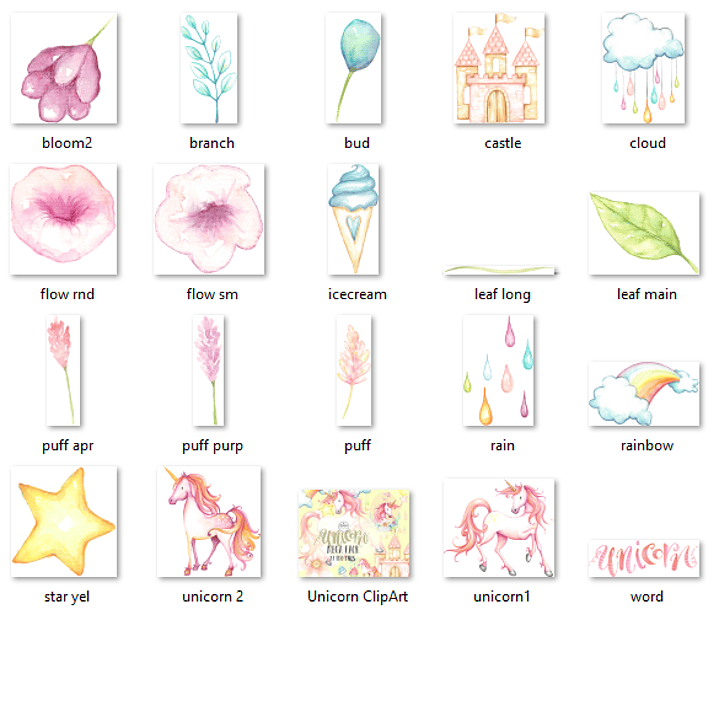The height and width of the screenshot is (719, 719).
Task: Open the flow sm file
Action: coord(209,220)
